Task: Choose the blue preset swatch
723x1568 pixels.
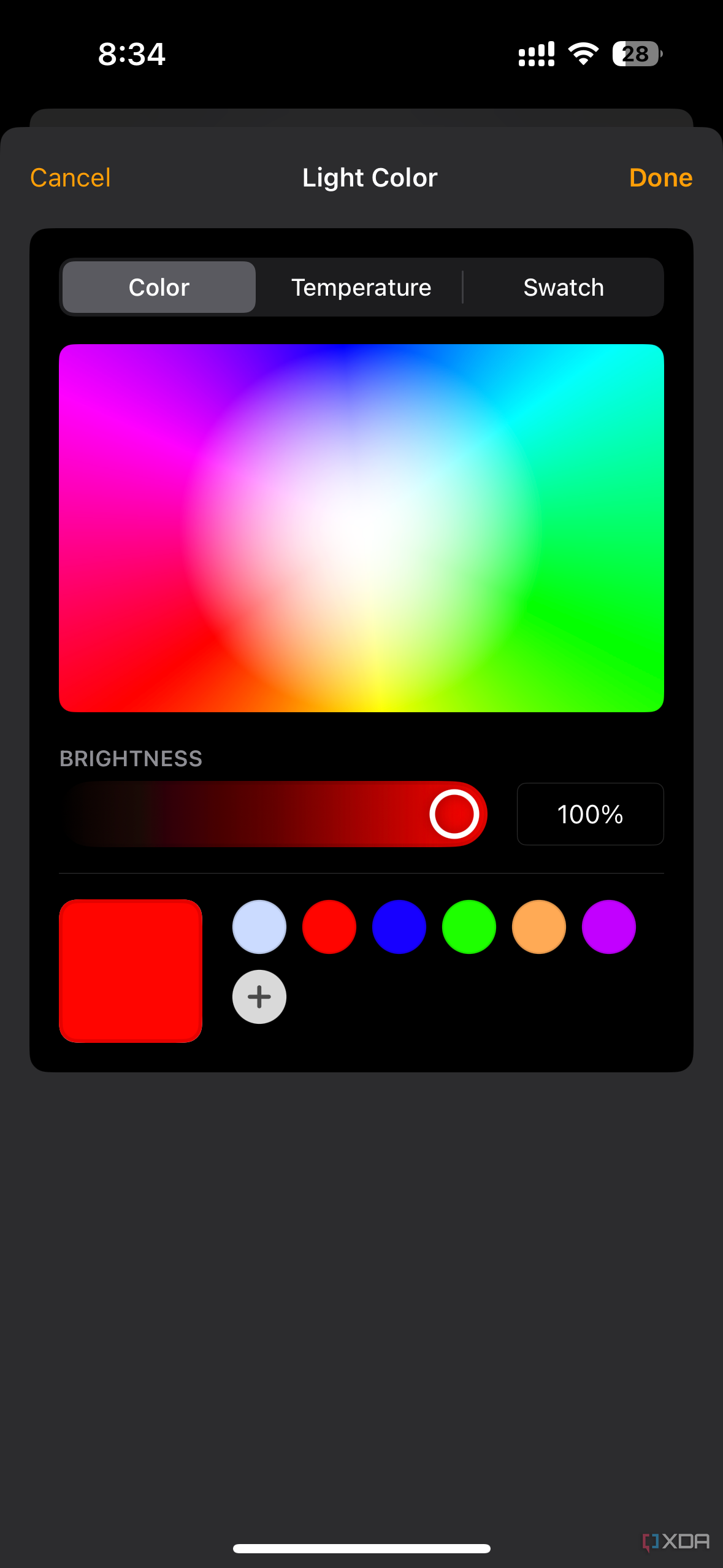Action: click(399, 927)
